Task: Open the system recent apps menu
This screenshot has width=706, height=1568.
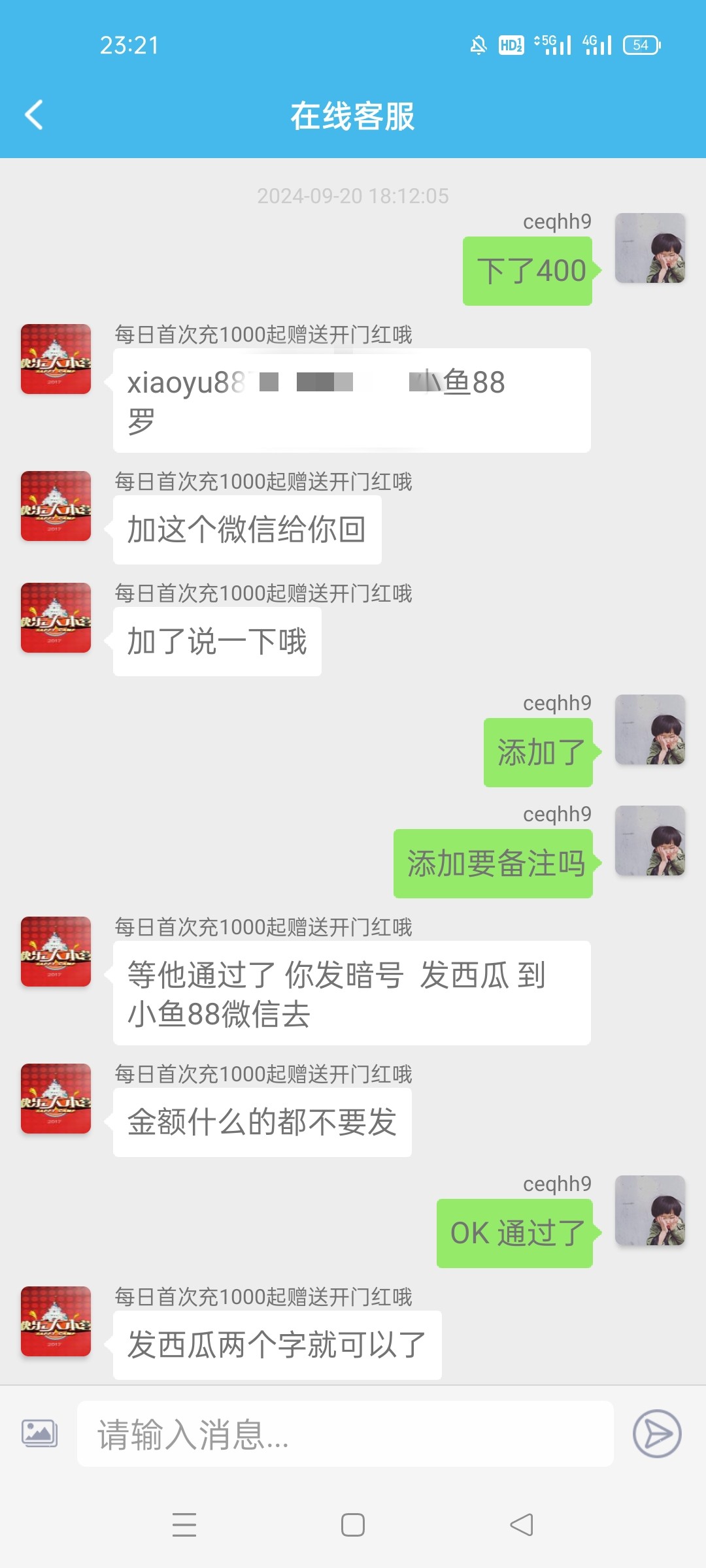Action: 184,1525
